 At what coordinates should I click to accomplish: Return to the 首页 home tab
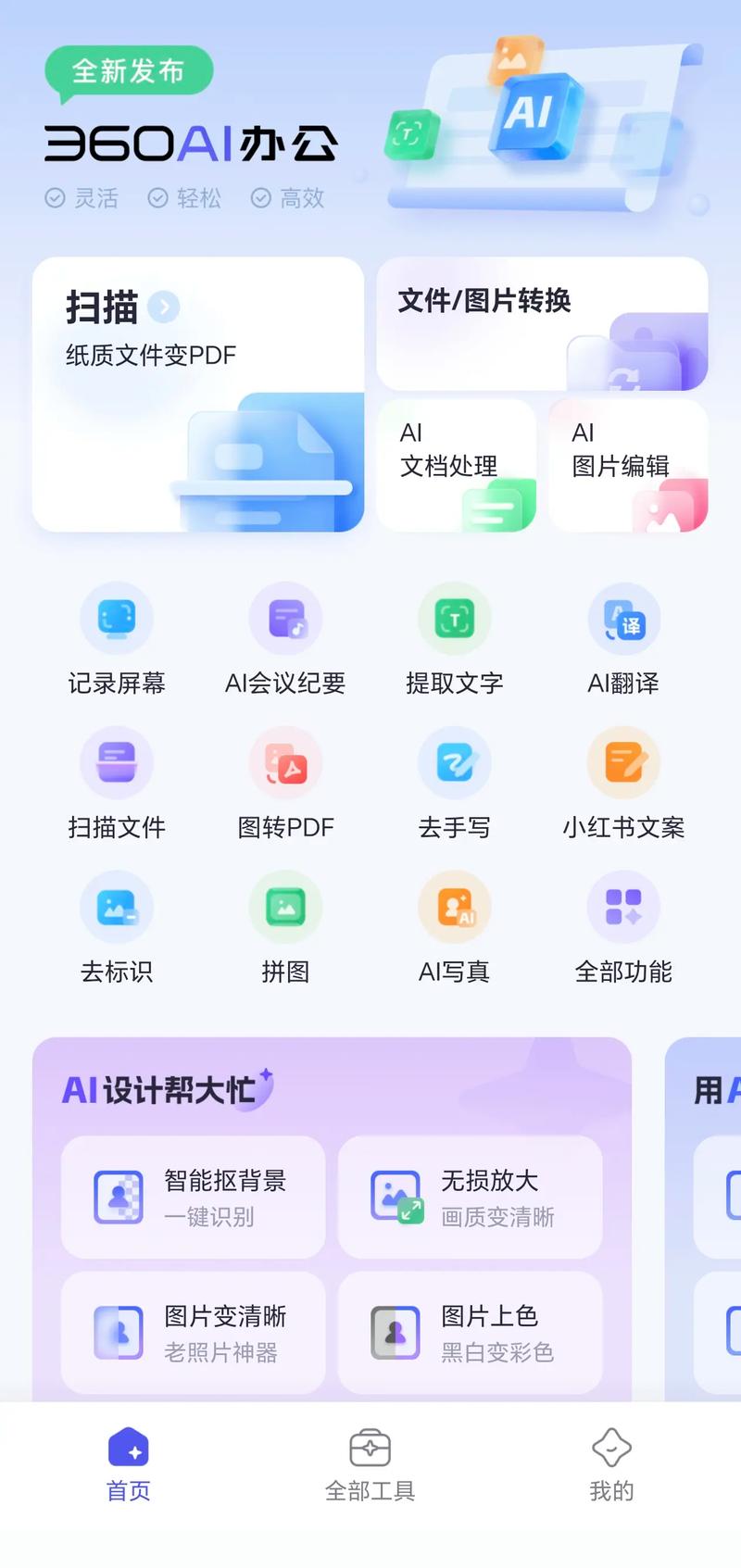[128, 1463]
